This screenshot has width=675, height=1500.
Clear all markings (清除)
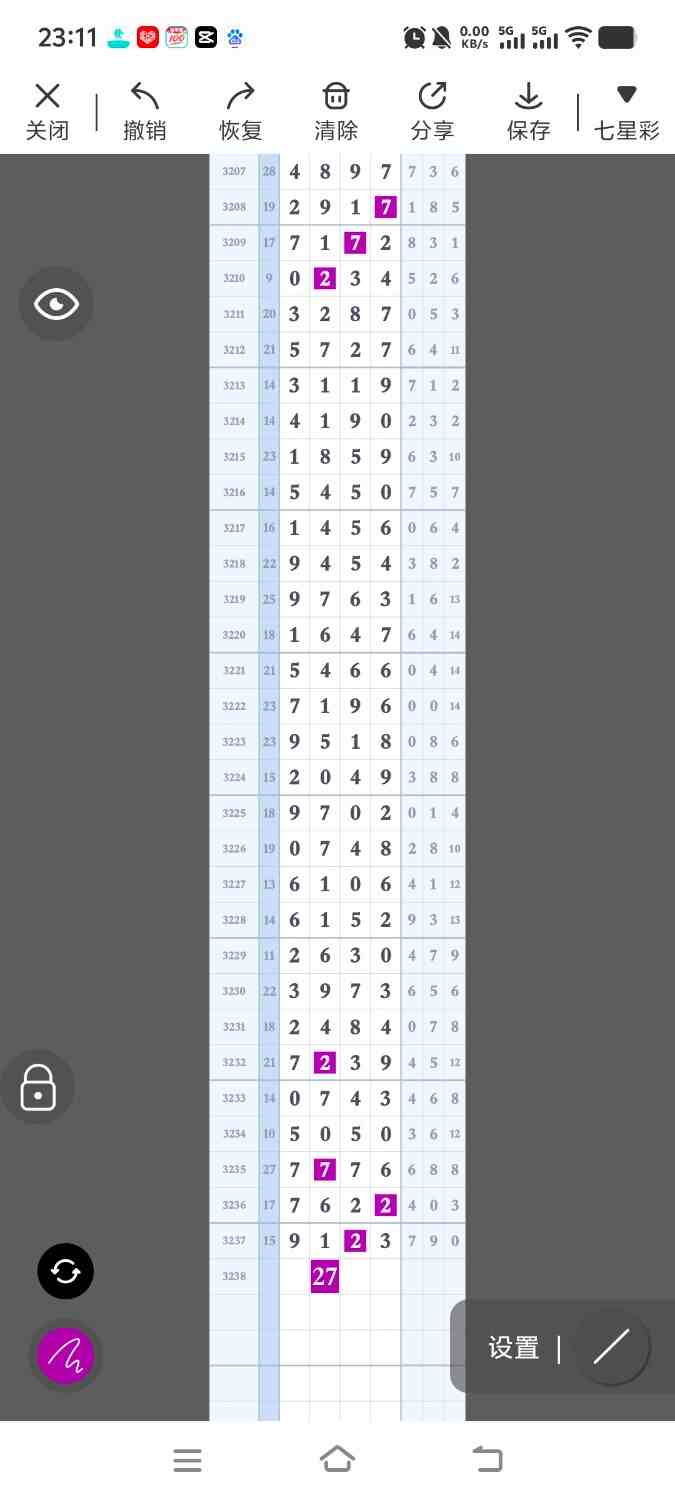(336, 111)
